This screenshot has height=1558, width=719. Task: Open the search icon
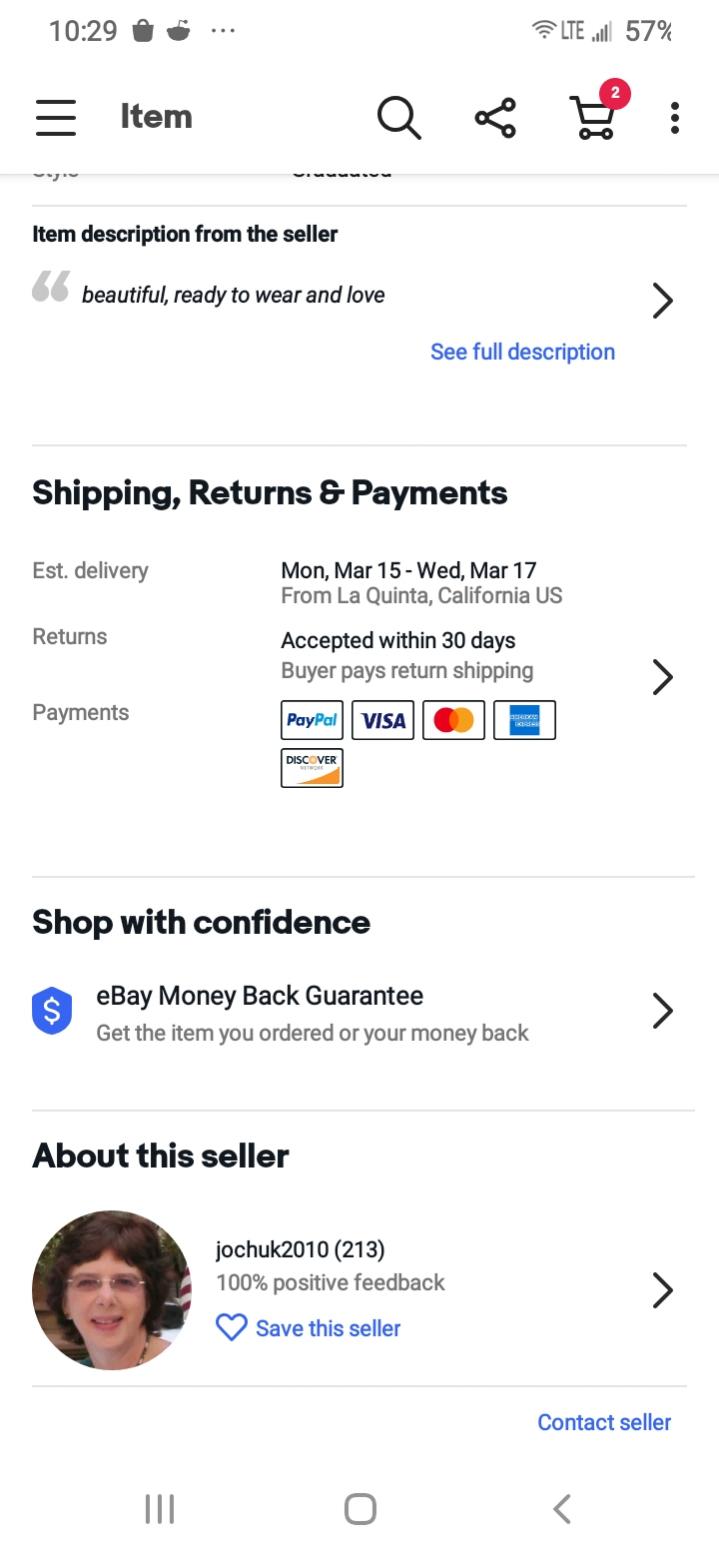click(x=398, y=117)
